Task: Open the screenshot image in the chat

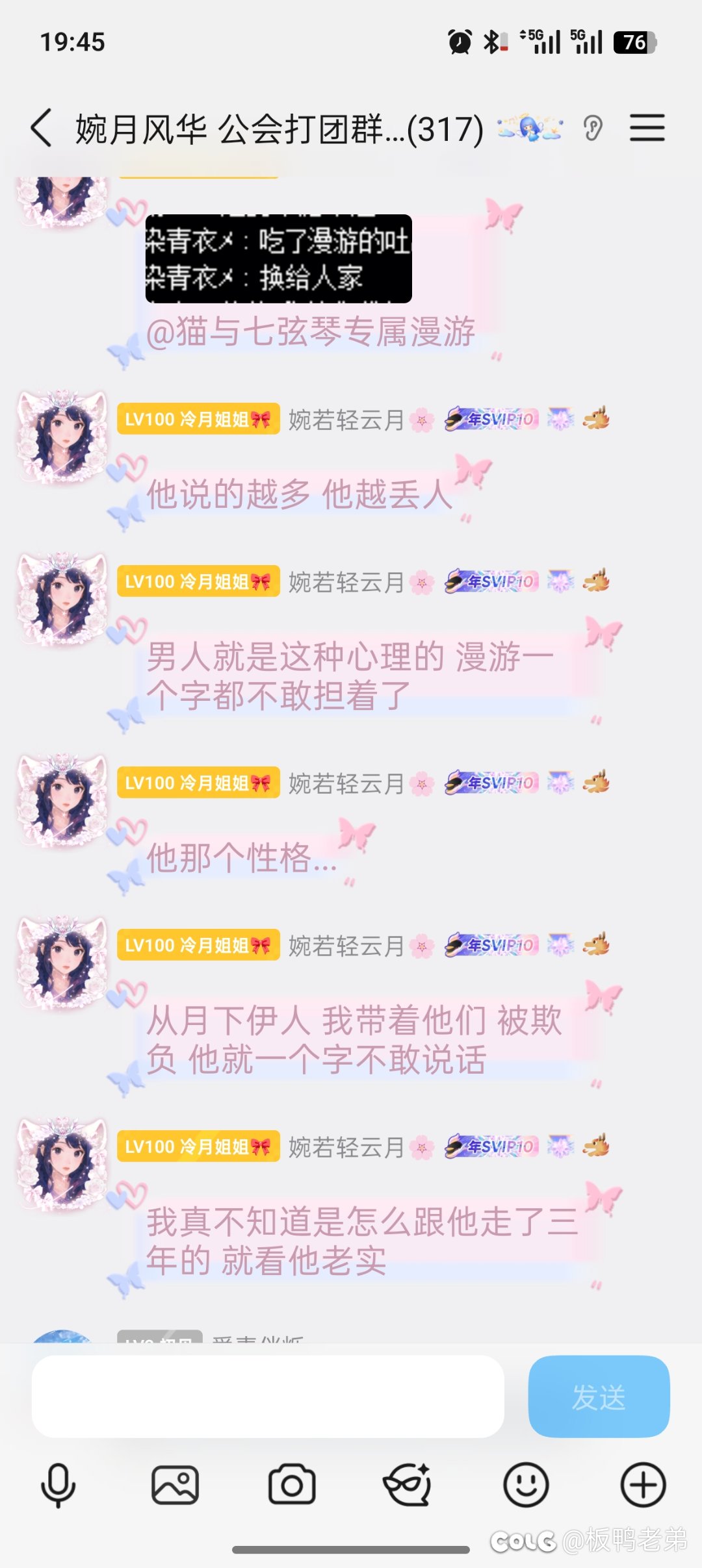Action: click(x=278, y=259)
